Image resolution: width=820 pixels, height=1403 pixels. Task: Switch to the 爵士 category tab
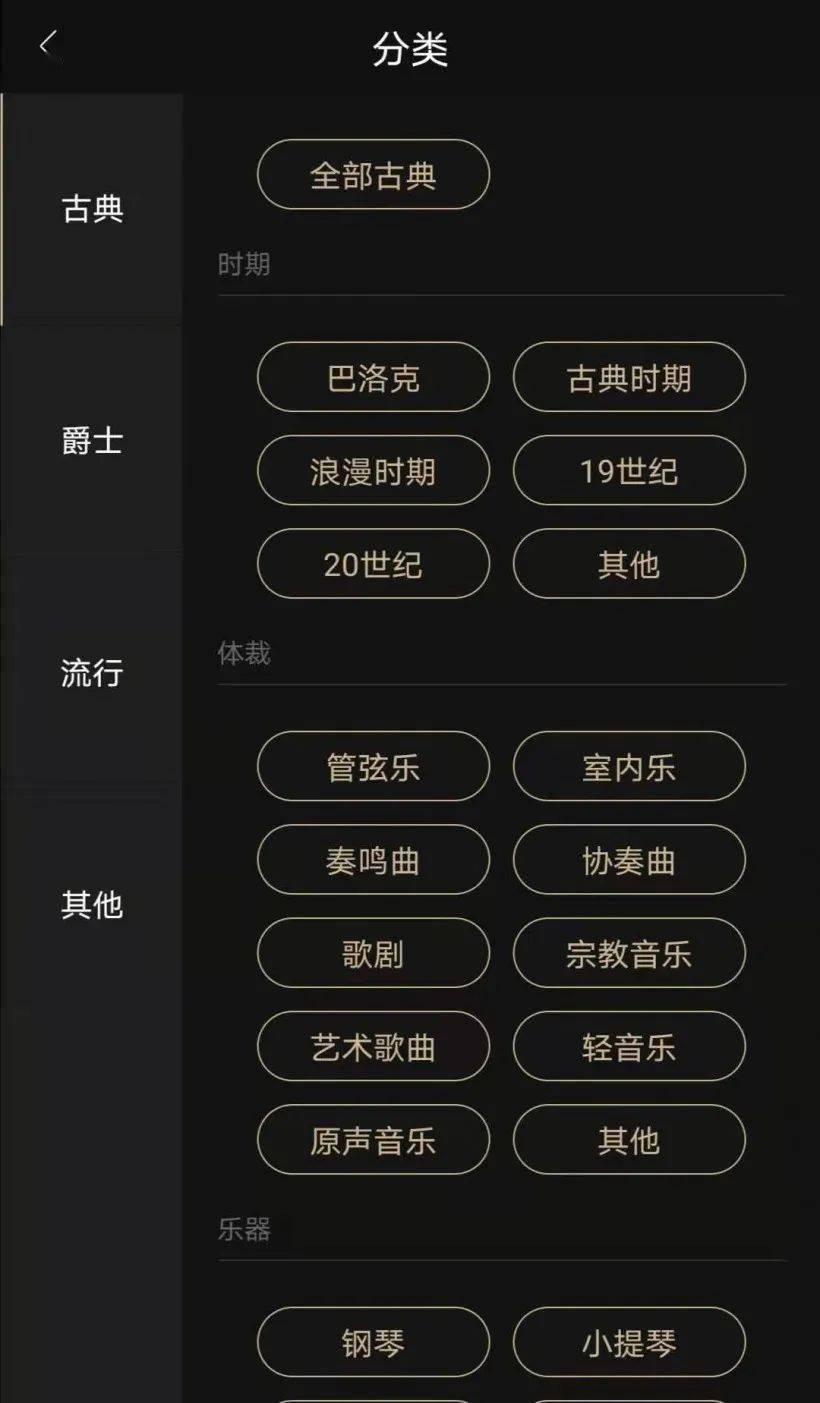(x=92, y=441)
